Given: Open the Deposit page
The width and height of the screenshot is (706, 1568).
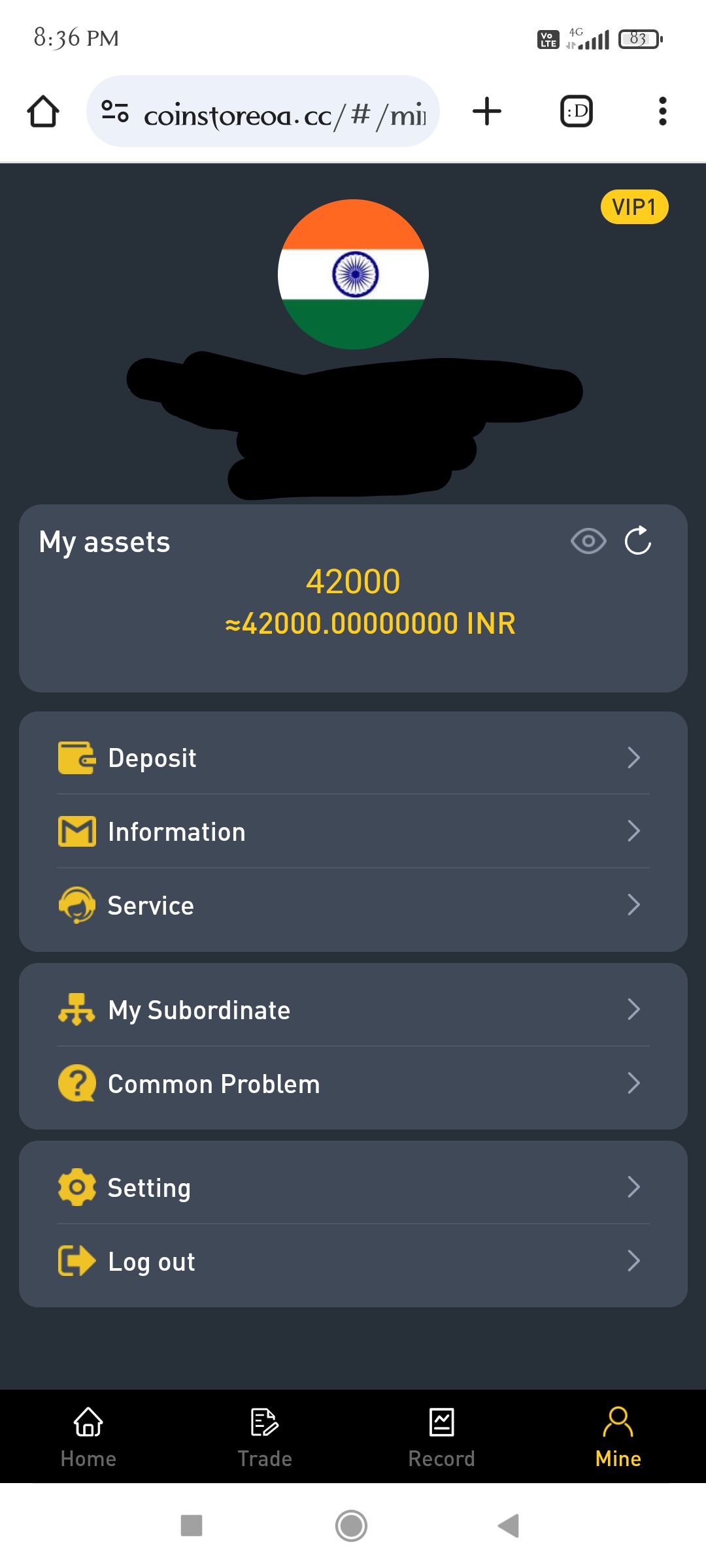Looking at the screenshot, I should (353, 758).
